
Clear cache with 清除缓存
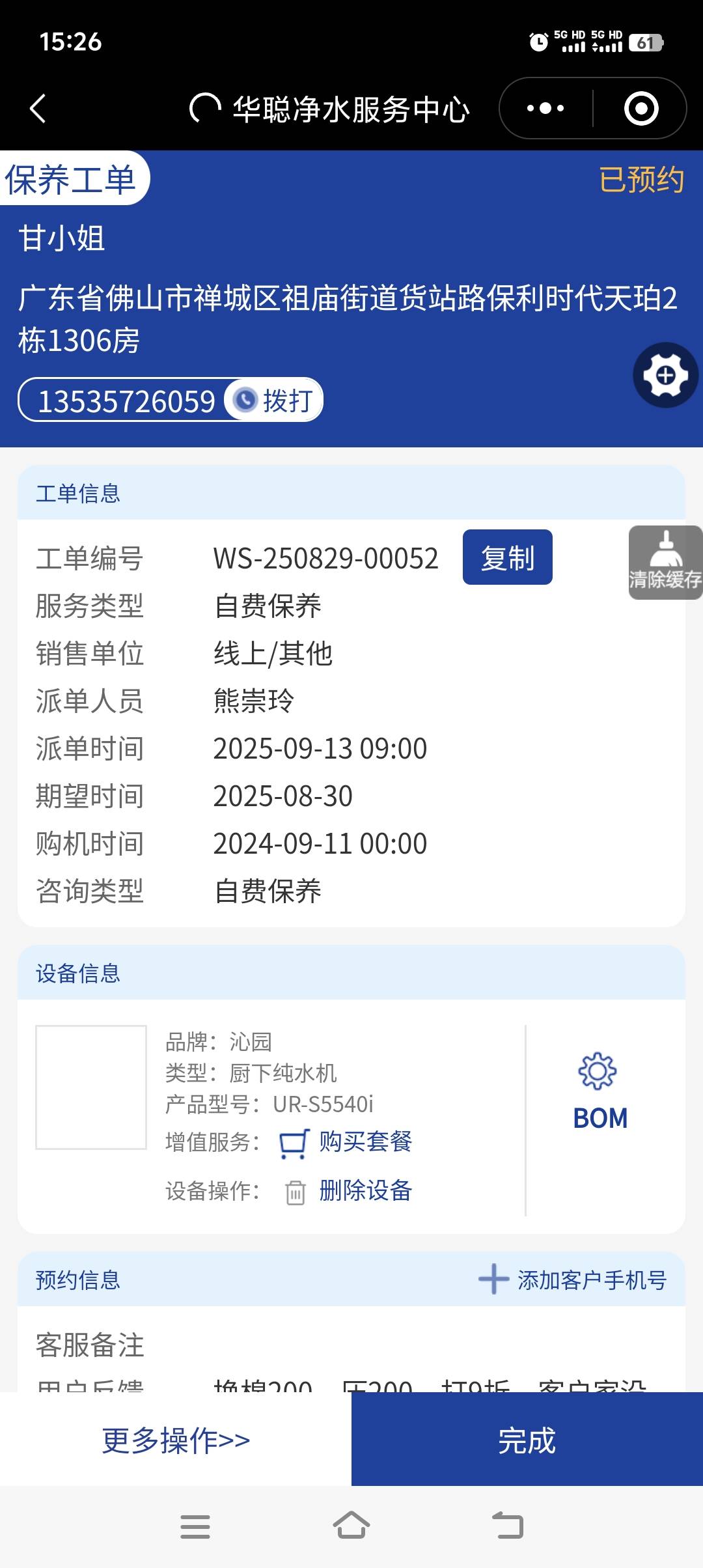pyautogui.click(x=665, y=563)
